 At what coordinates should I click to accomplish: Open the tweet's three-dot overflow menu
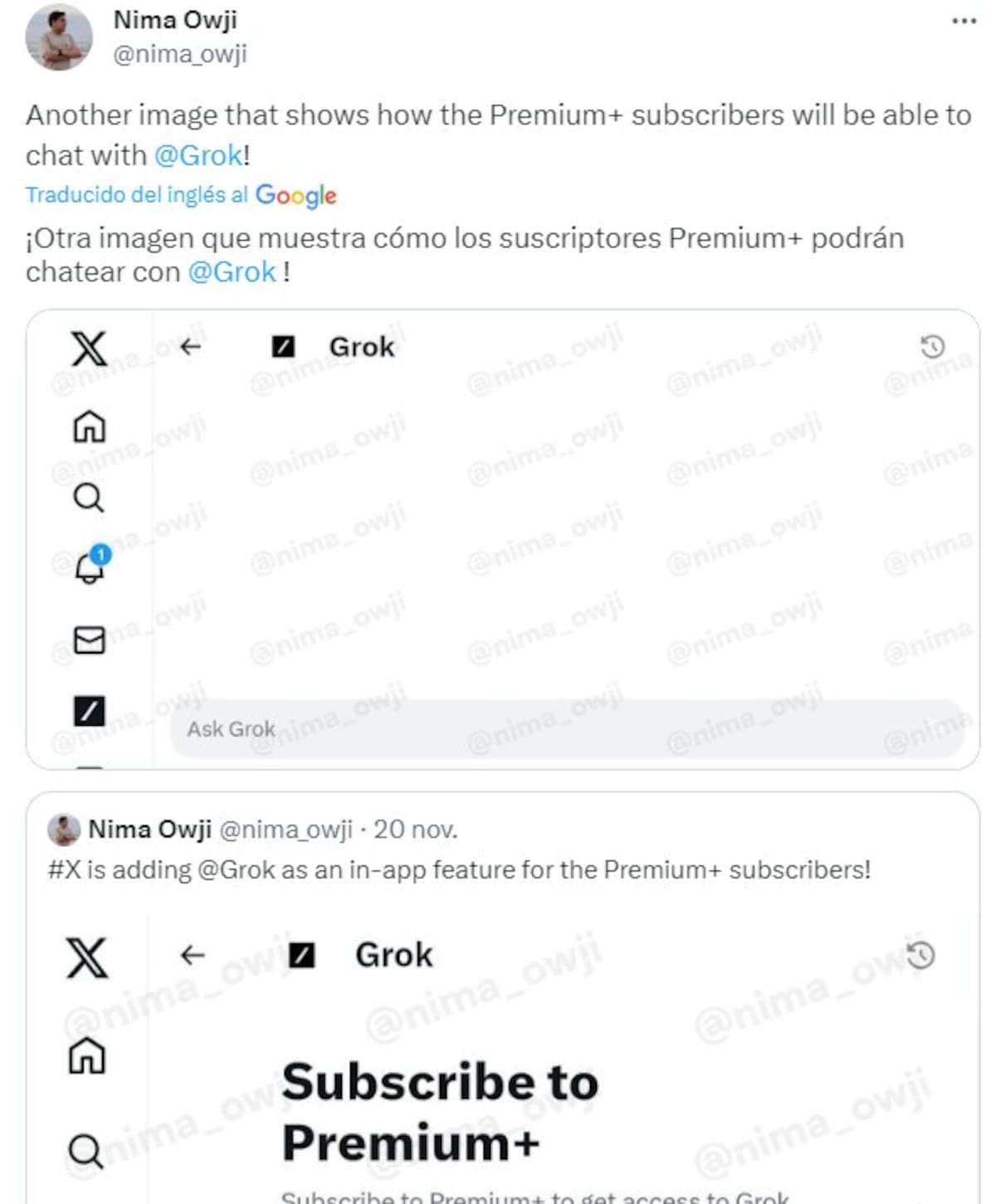[964, 22]
